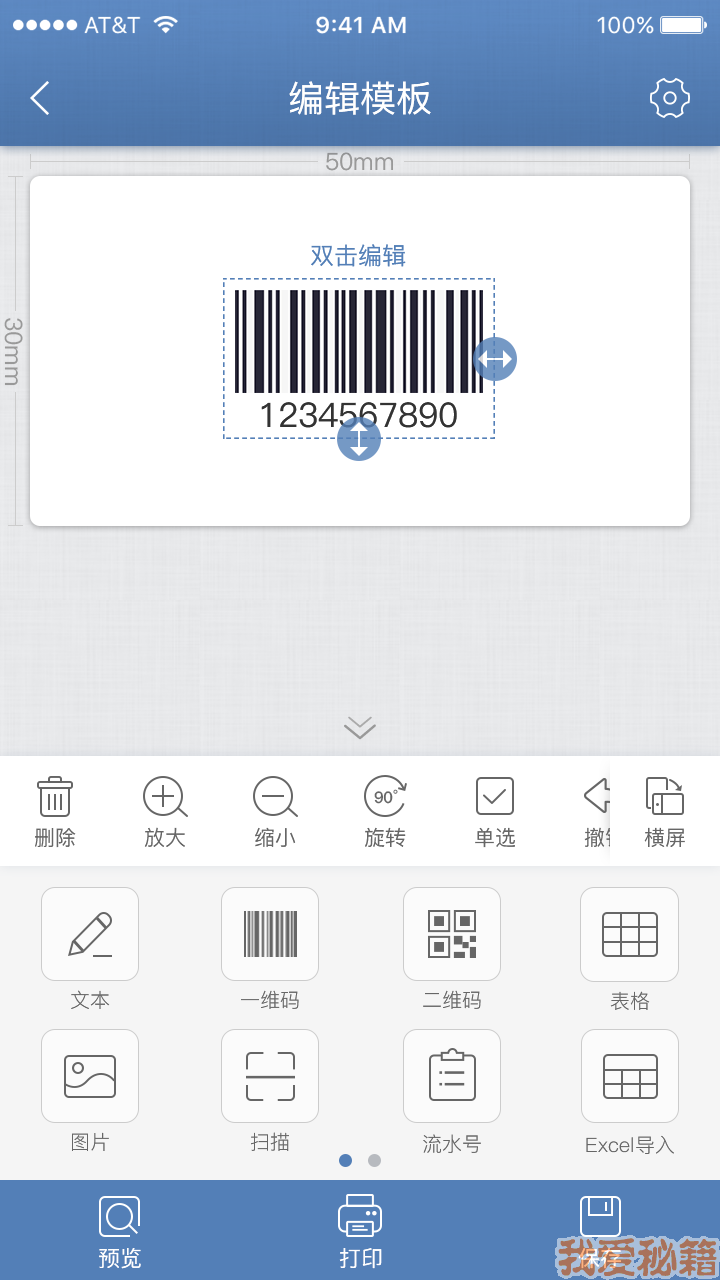
Task: Tap 打印 to print the label
Action: click(360, 1230)
